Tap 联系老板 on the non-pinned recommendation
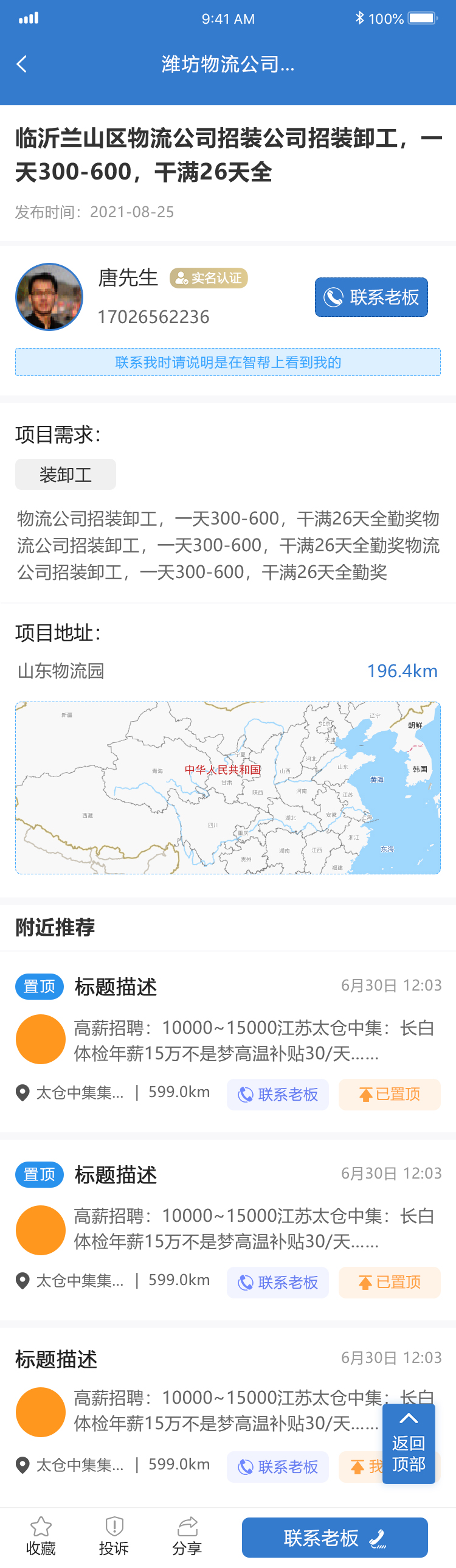The image size is (456, 1568). pos(278,1467)
